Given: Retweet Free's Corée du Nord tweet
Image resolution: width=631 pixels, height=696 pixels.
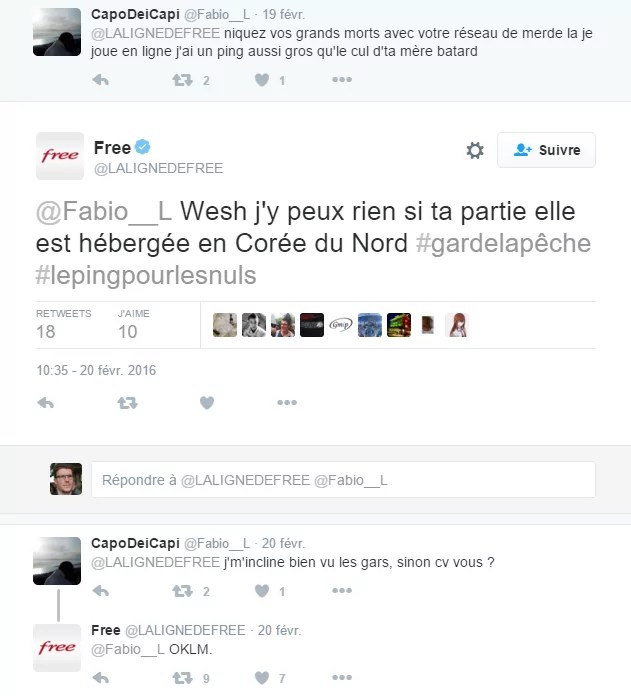Looking at the screenshot, I should (127, 403).
